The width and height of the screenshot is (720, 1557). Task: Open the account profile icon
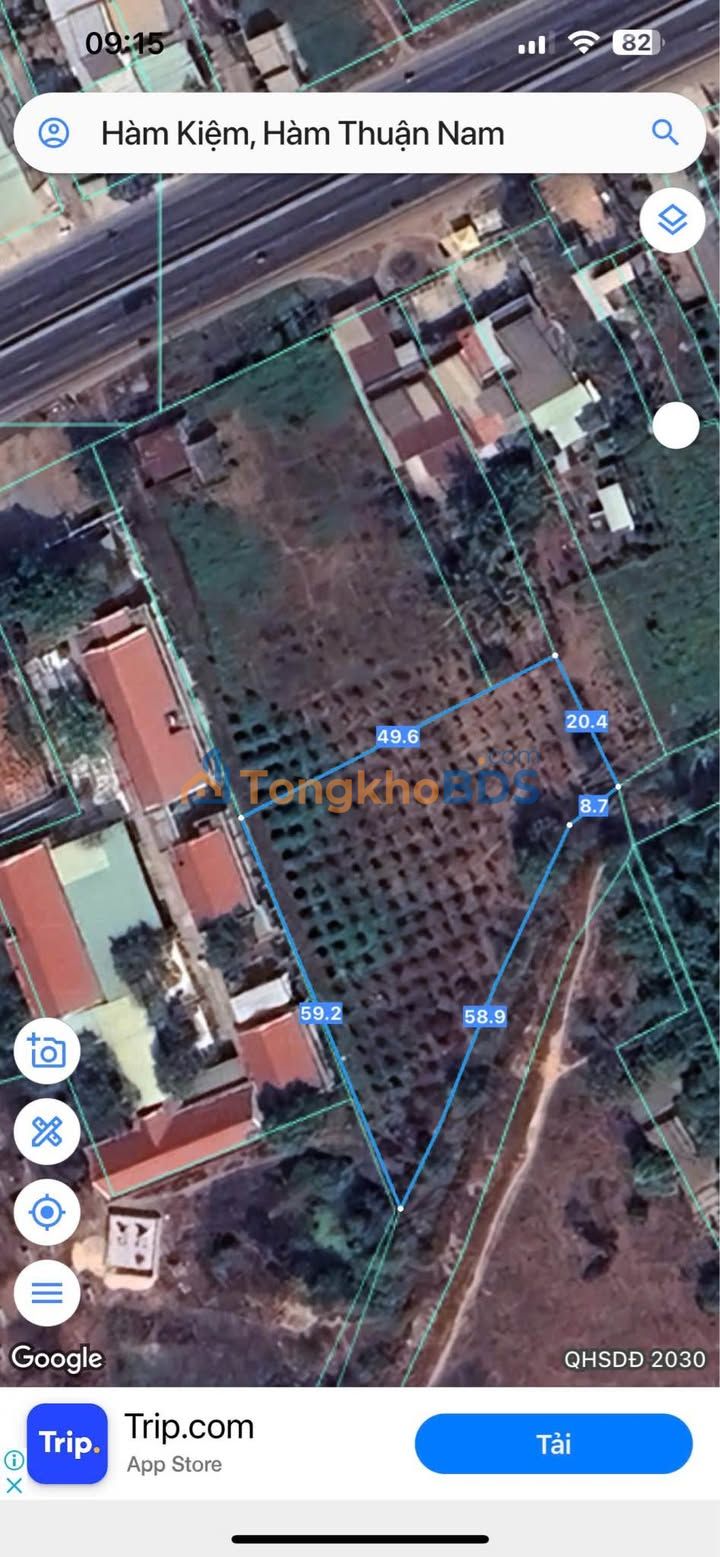(x=54, y=133)
